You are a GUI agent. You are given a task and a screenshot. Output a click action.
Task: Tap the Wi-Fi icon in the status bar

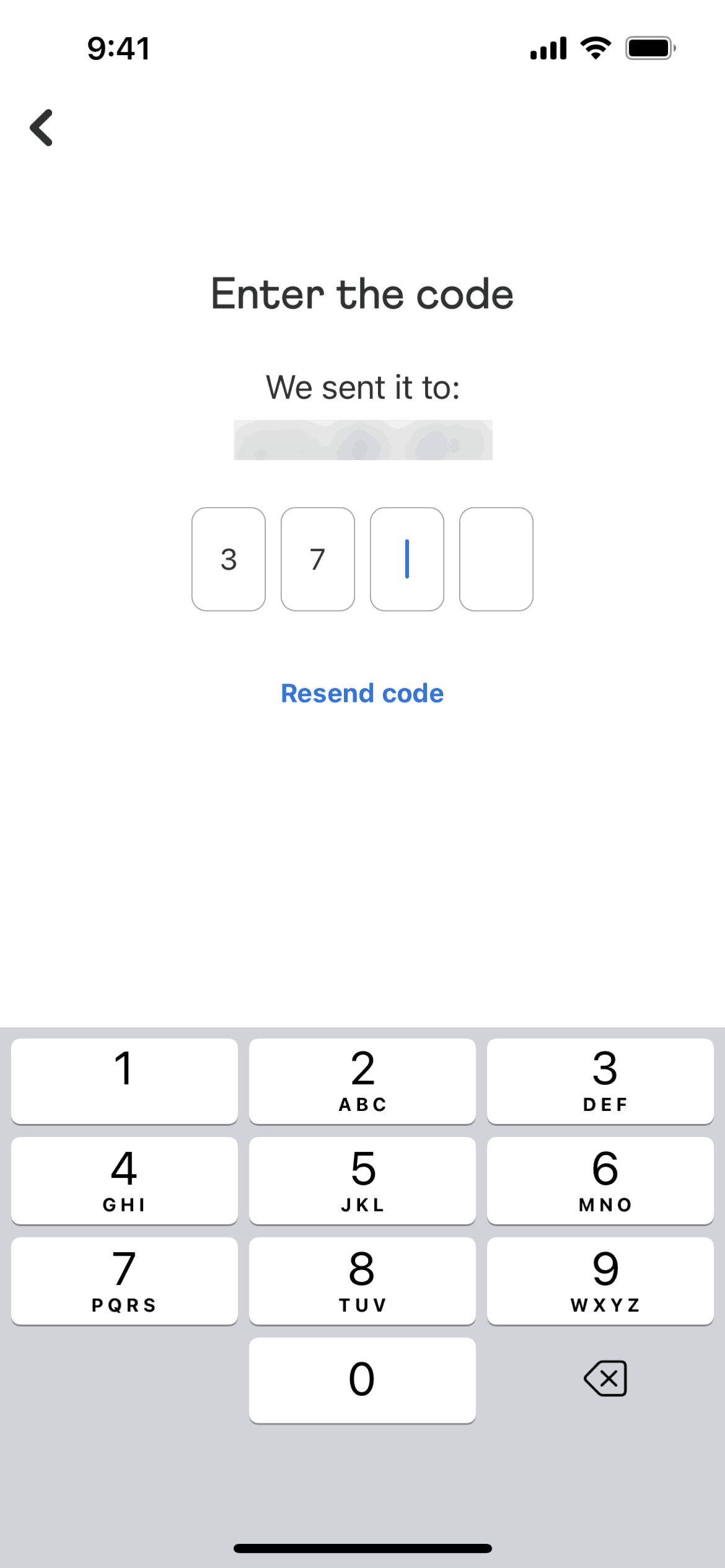pos(595,48)
